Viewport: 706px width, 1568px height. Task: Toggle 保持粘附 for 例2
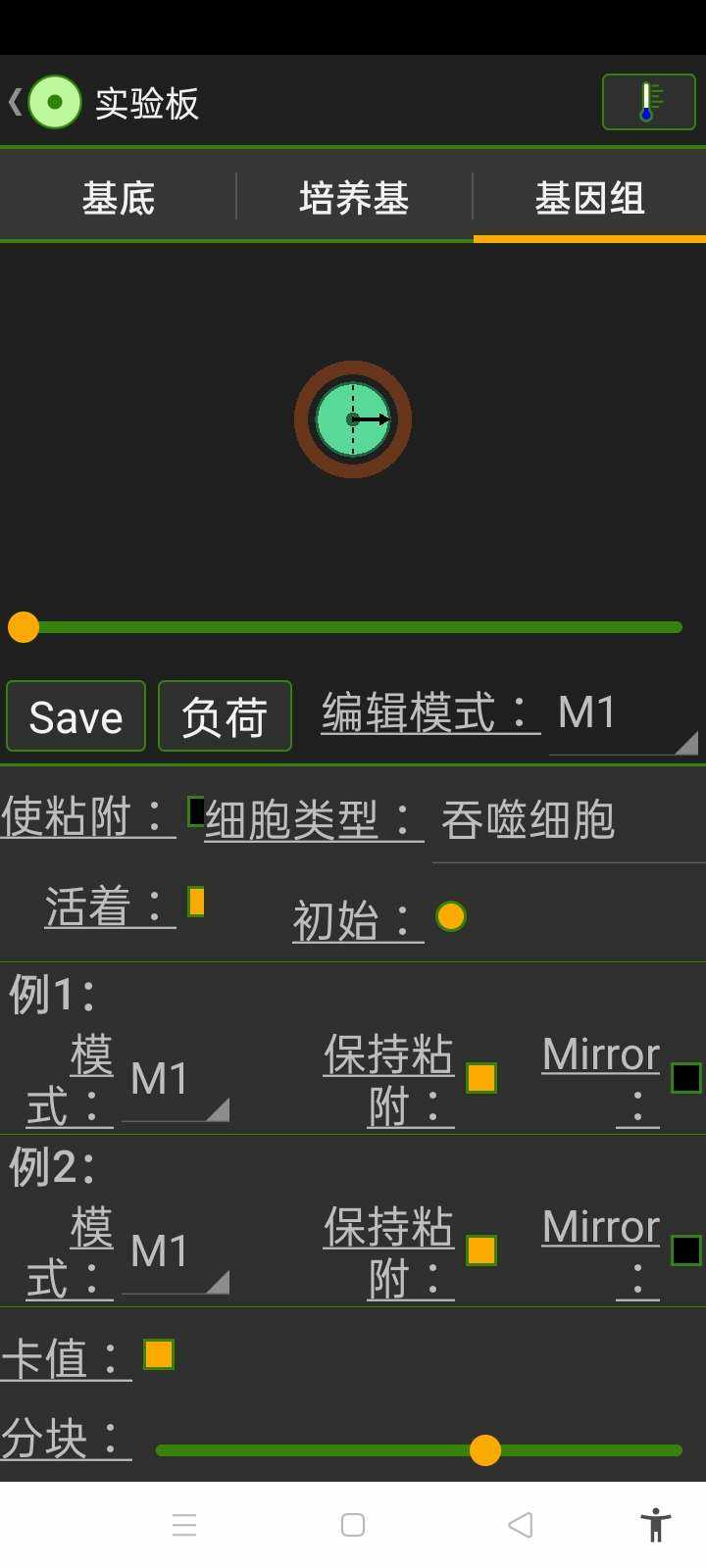(x=480, y=1250)
